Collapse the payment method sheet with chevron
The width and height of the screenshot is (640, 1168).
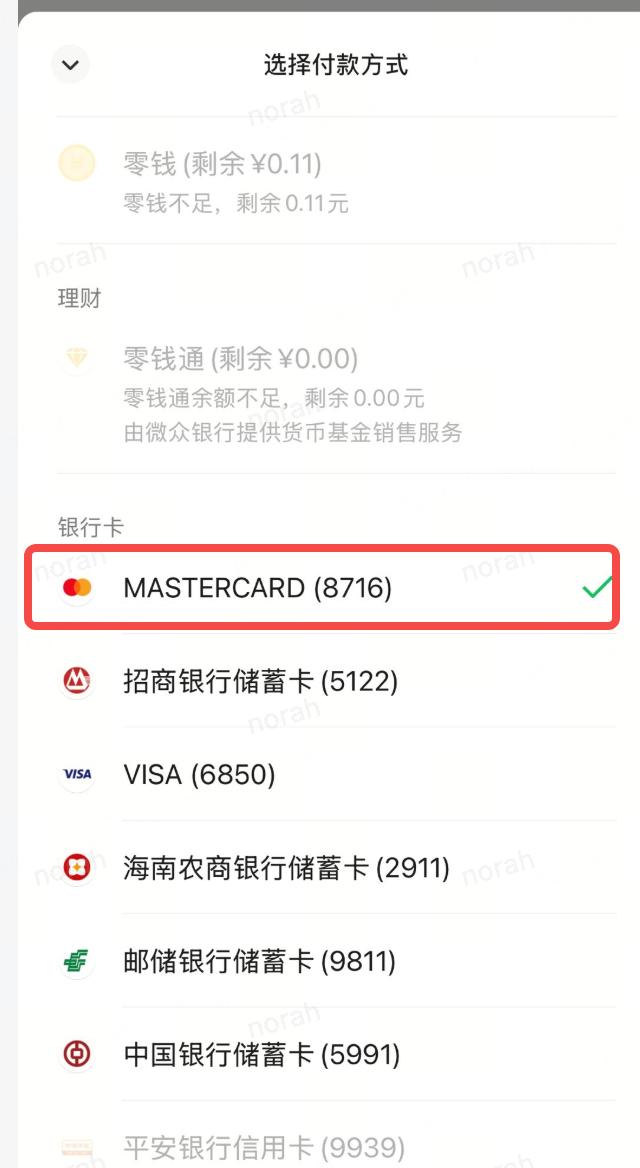[70, 66]
